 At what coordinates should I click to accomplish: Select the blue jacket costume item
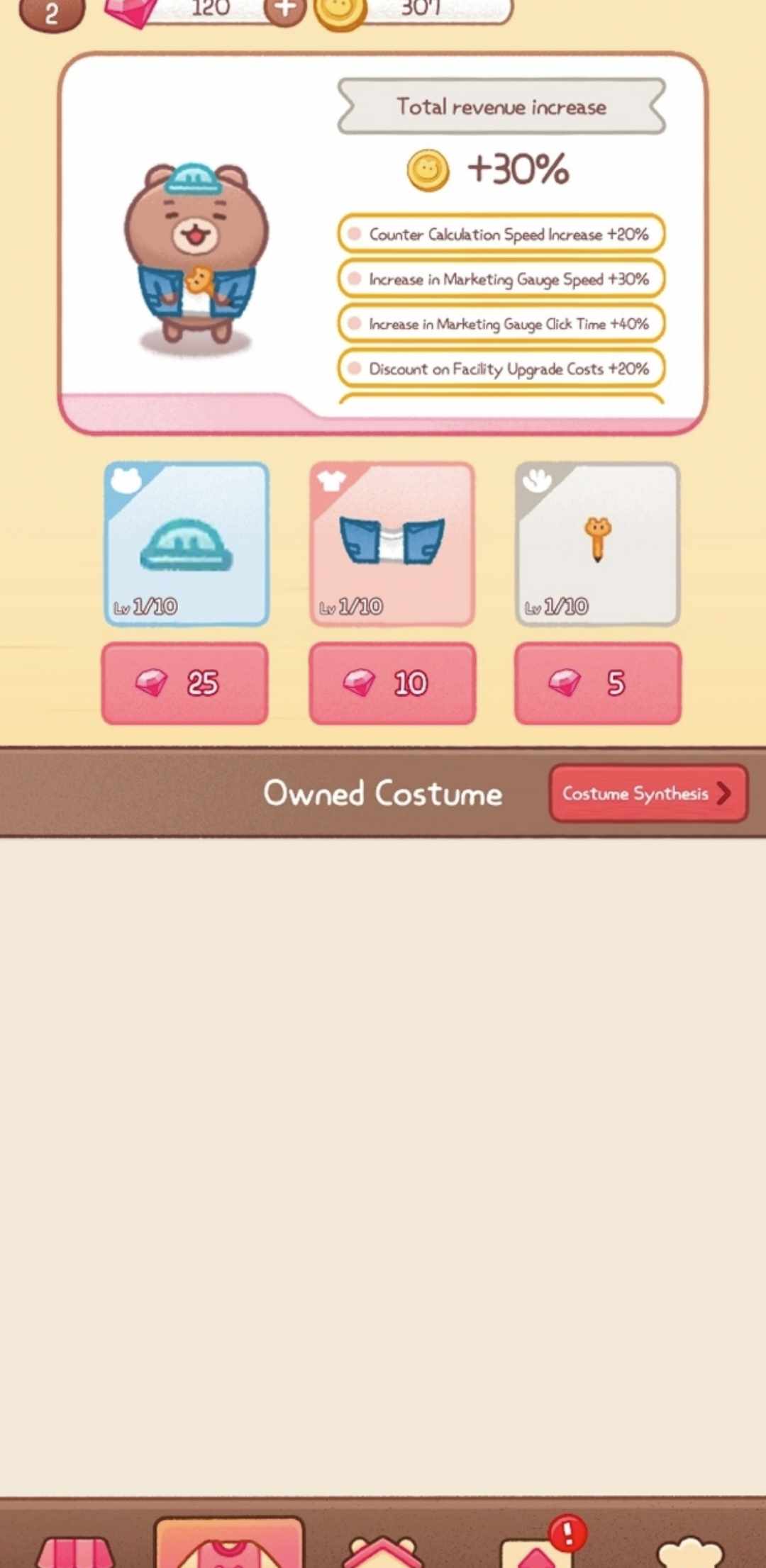pyautogui.click(x=392, y=544)
